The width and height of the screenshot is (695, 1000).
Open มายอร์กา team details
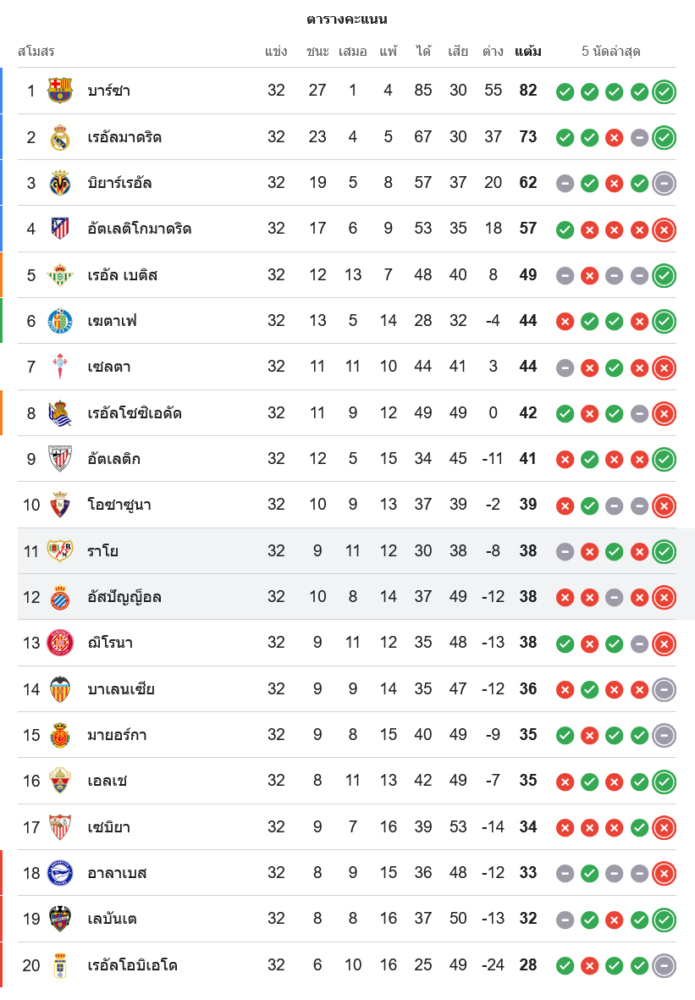(x=117, y=735)
